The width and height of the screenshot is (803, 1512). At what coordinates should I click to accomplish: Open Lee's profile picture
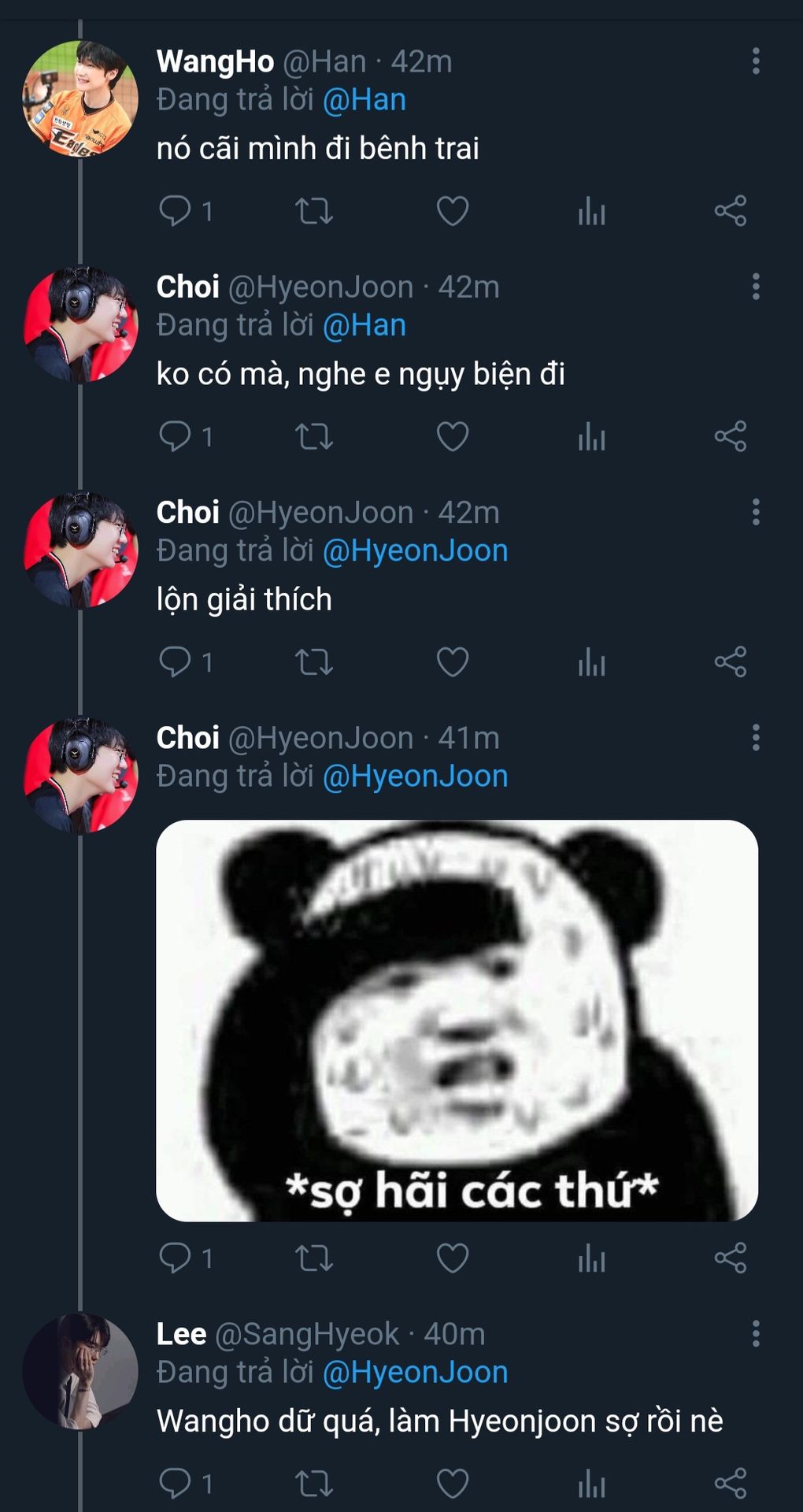click(x=80, y=1371)
